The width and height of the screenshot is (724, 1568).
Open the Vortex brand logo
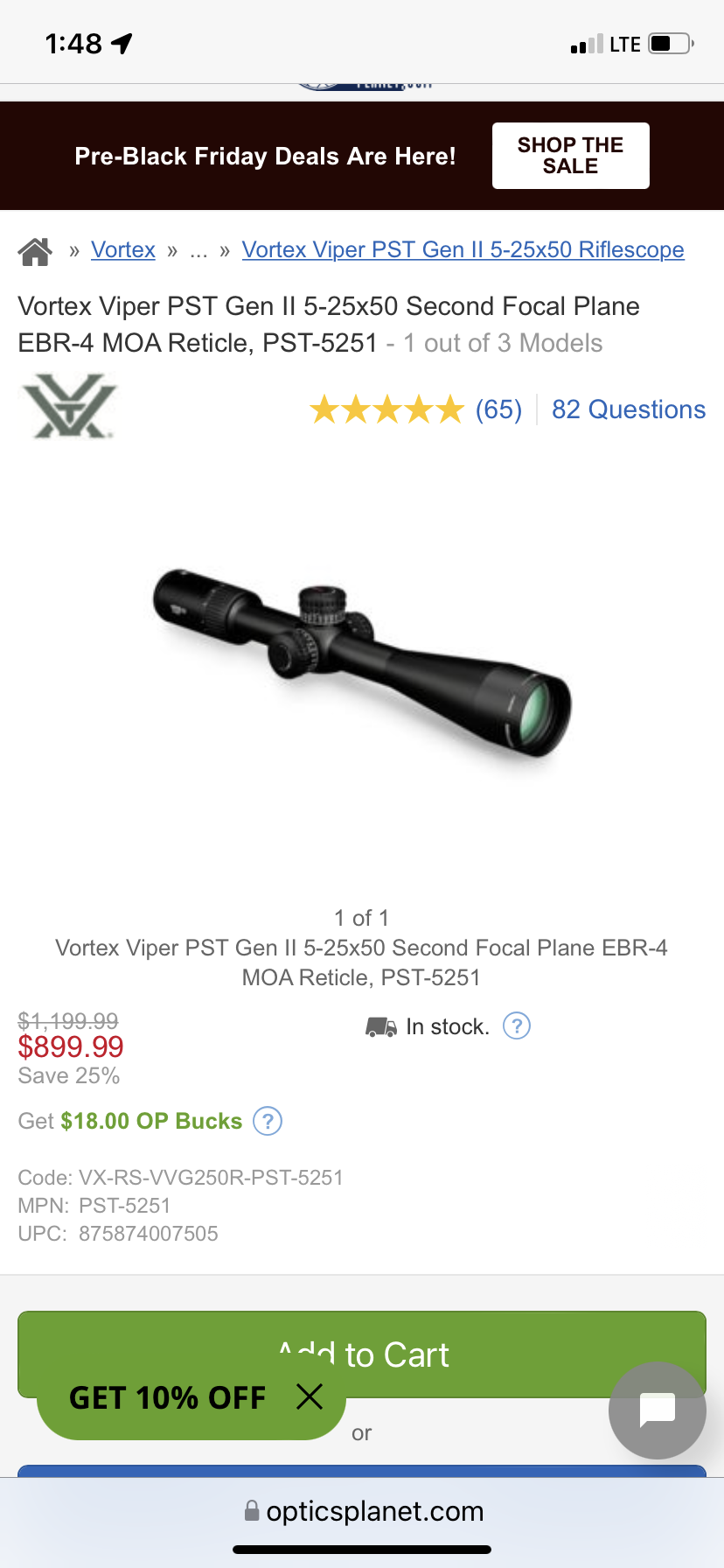pos(68,407)
